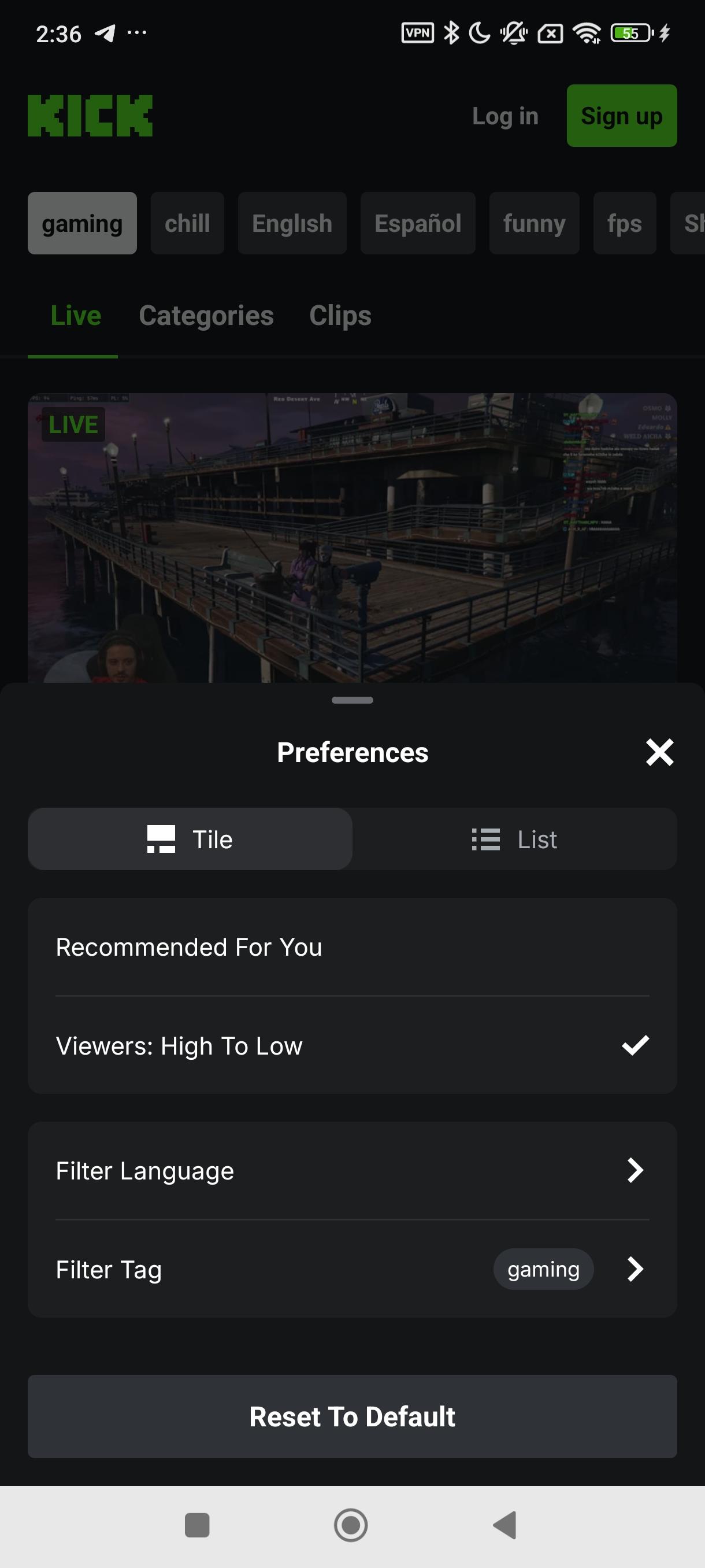Open the Clips tab
705x1568 pixels.
[x=339, y=315]
